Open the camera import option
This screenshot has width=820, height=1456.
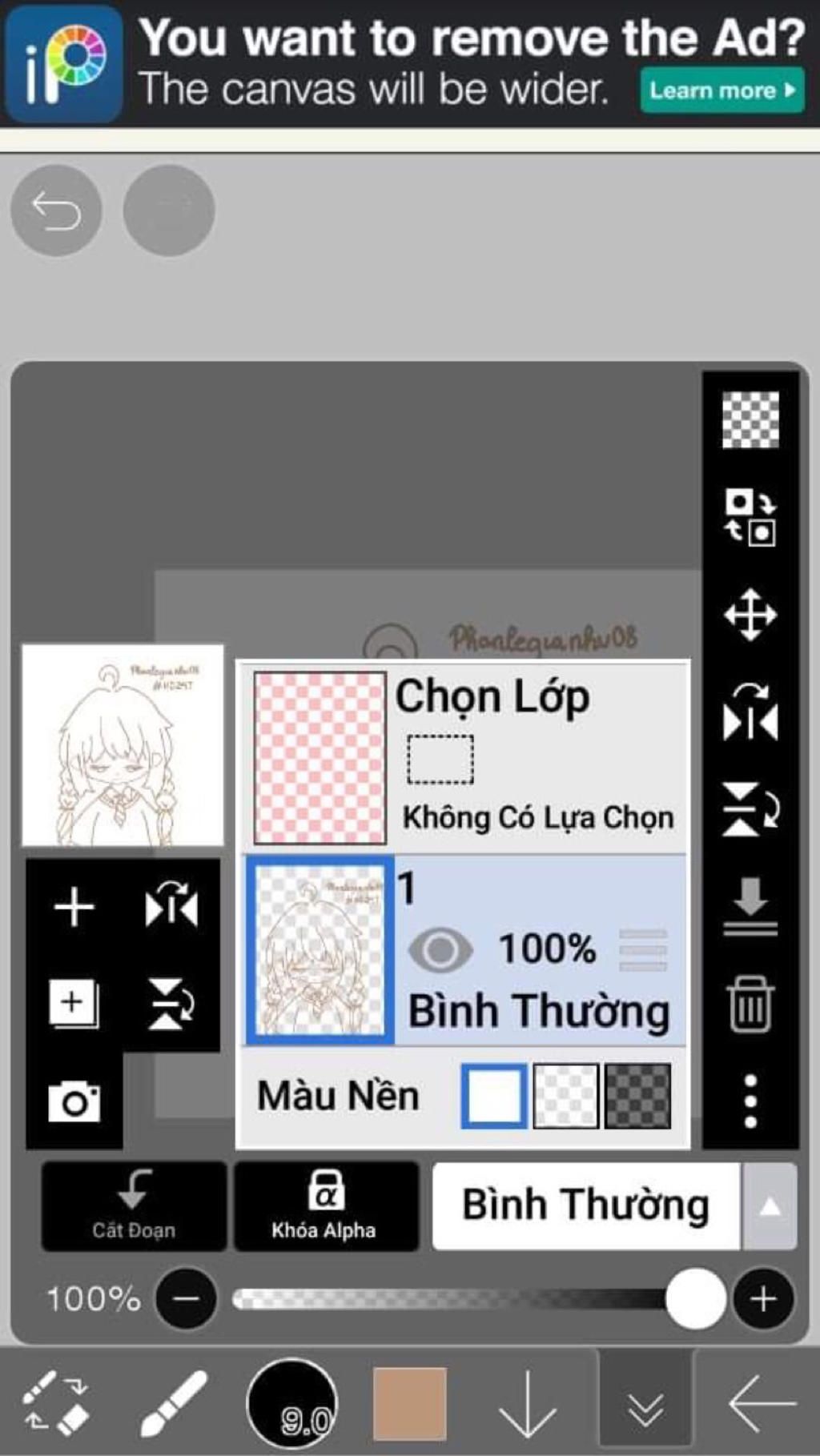74,1102
